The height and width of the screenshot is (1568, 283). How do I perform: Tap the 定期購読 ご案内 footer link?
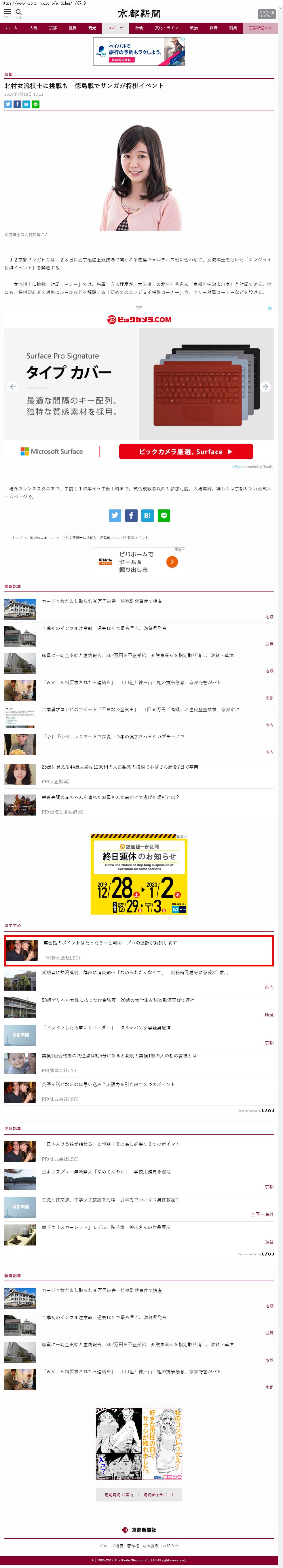[x=119, y=1494]
